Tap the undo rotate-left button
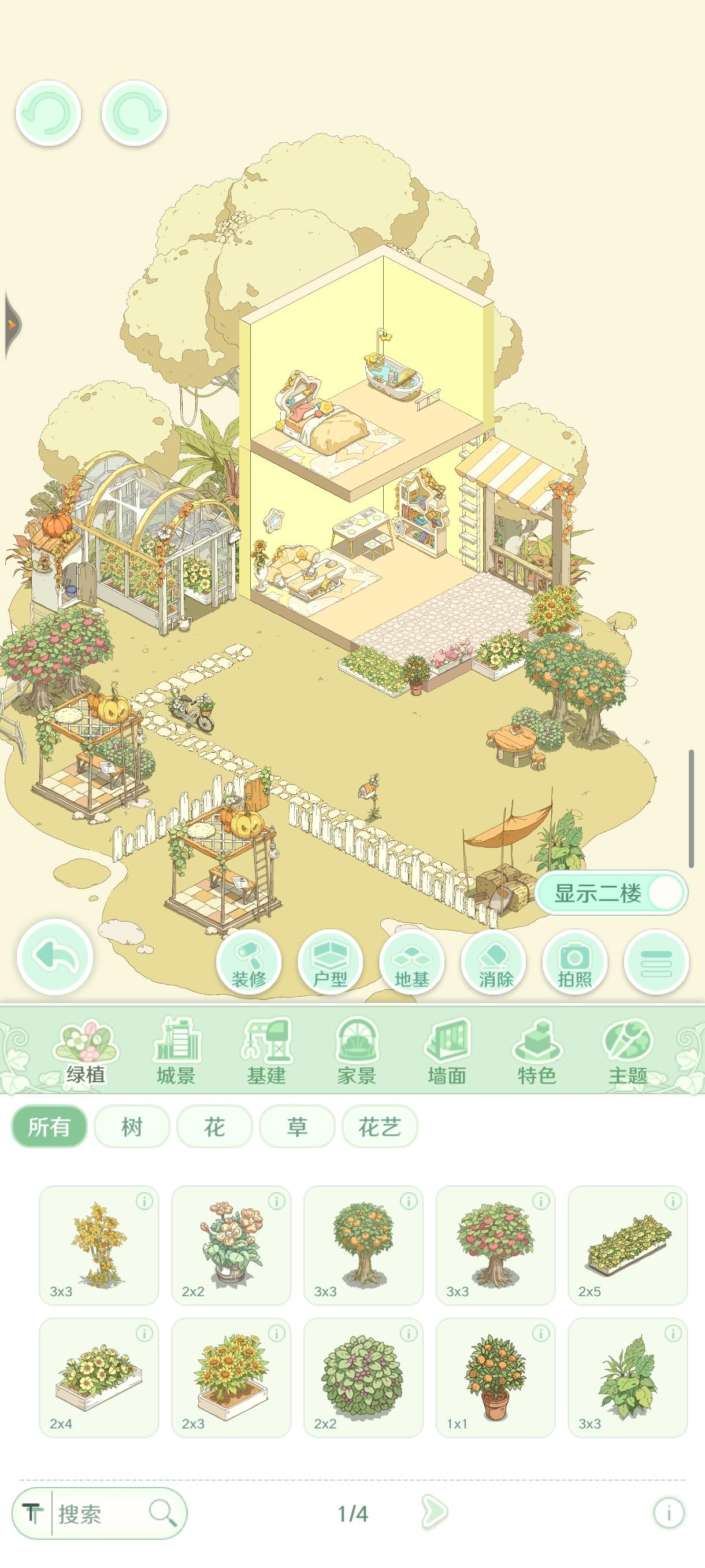 48,113
